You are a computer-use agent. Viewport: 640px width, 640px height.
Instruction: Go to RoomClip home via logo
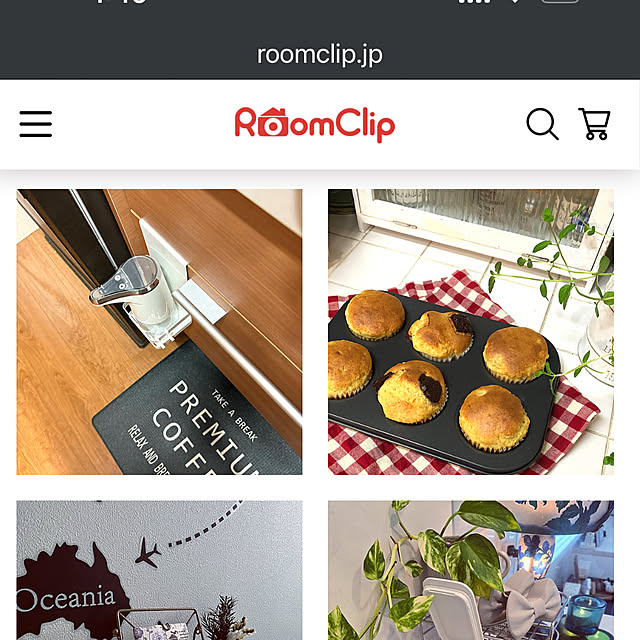pos(315,124)
